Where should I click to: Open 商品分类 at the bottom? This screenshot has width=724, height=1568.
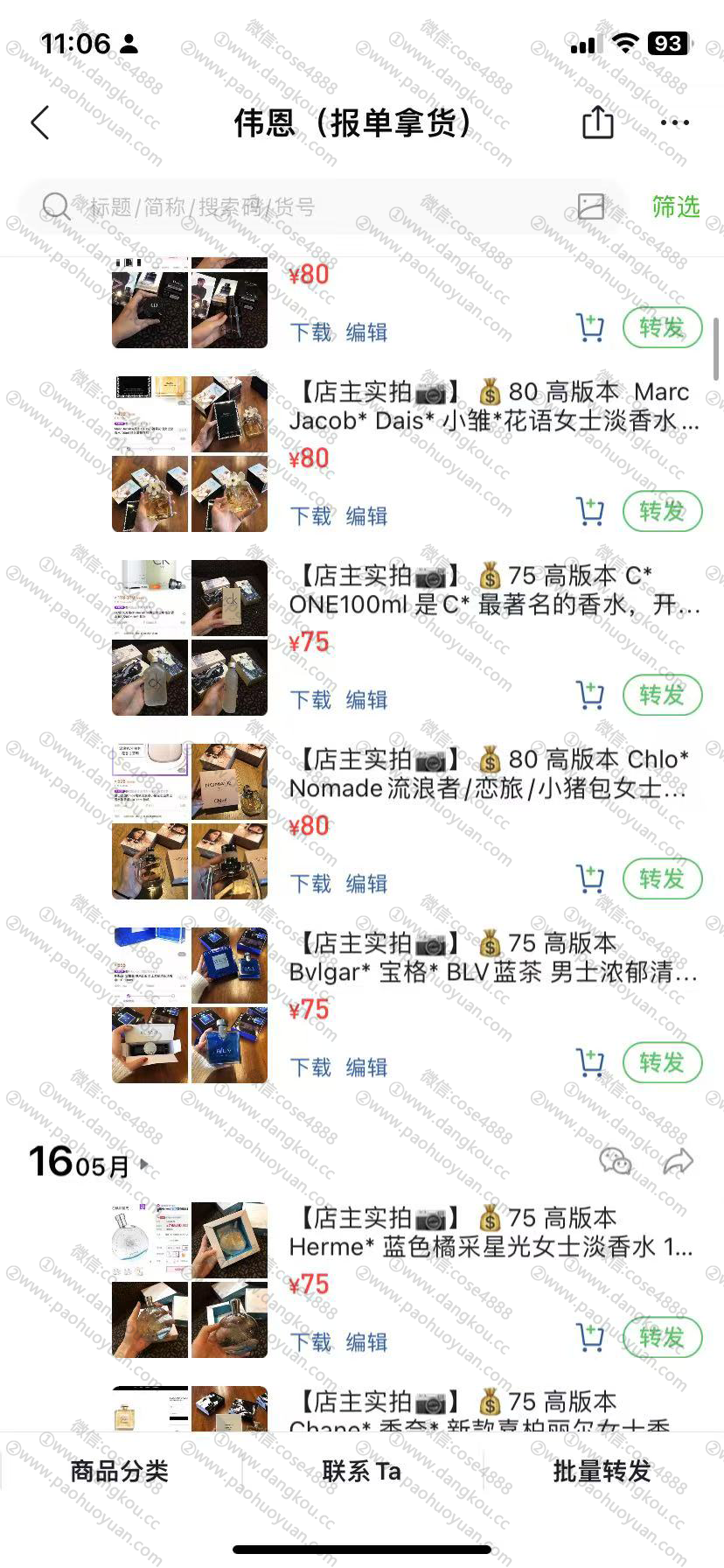tap(119, 1471)
